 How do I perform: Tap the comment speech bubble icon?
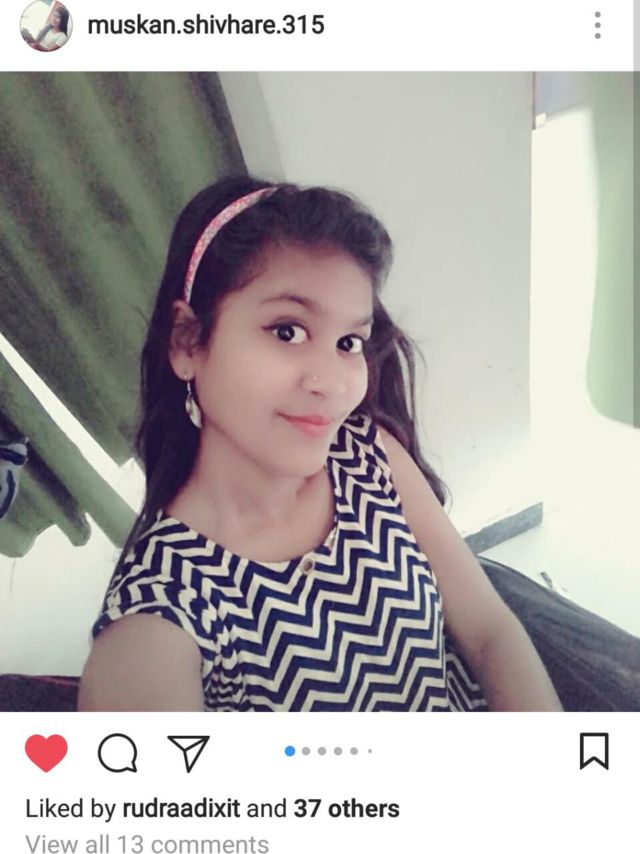point(117,753)
